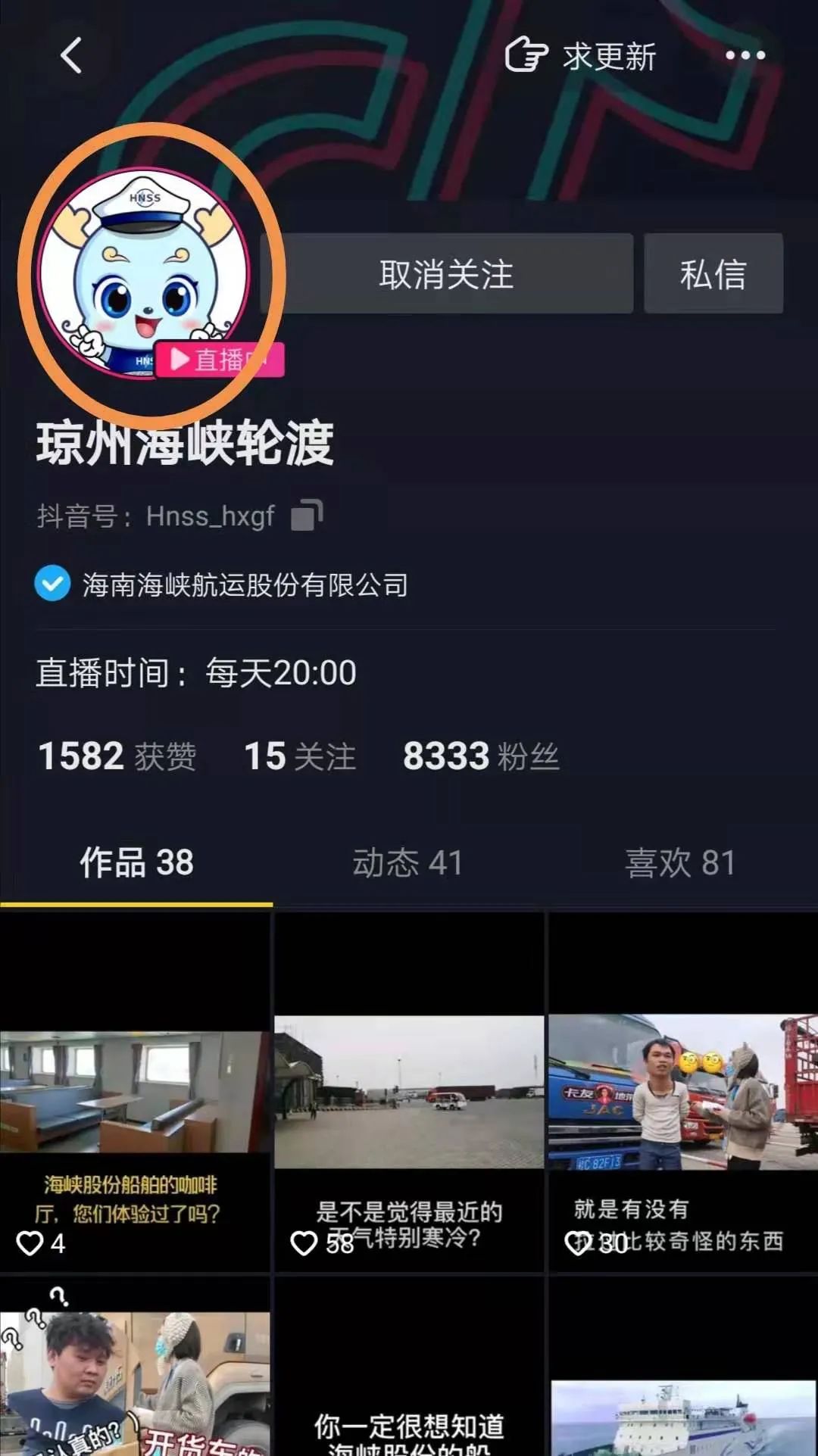The width and height of the screenshot is (818, 1456).
Task: Switch to the 作品 38 tab
Action: coord(136,863)
